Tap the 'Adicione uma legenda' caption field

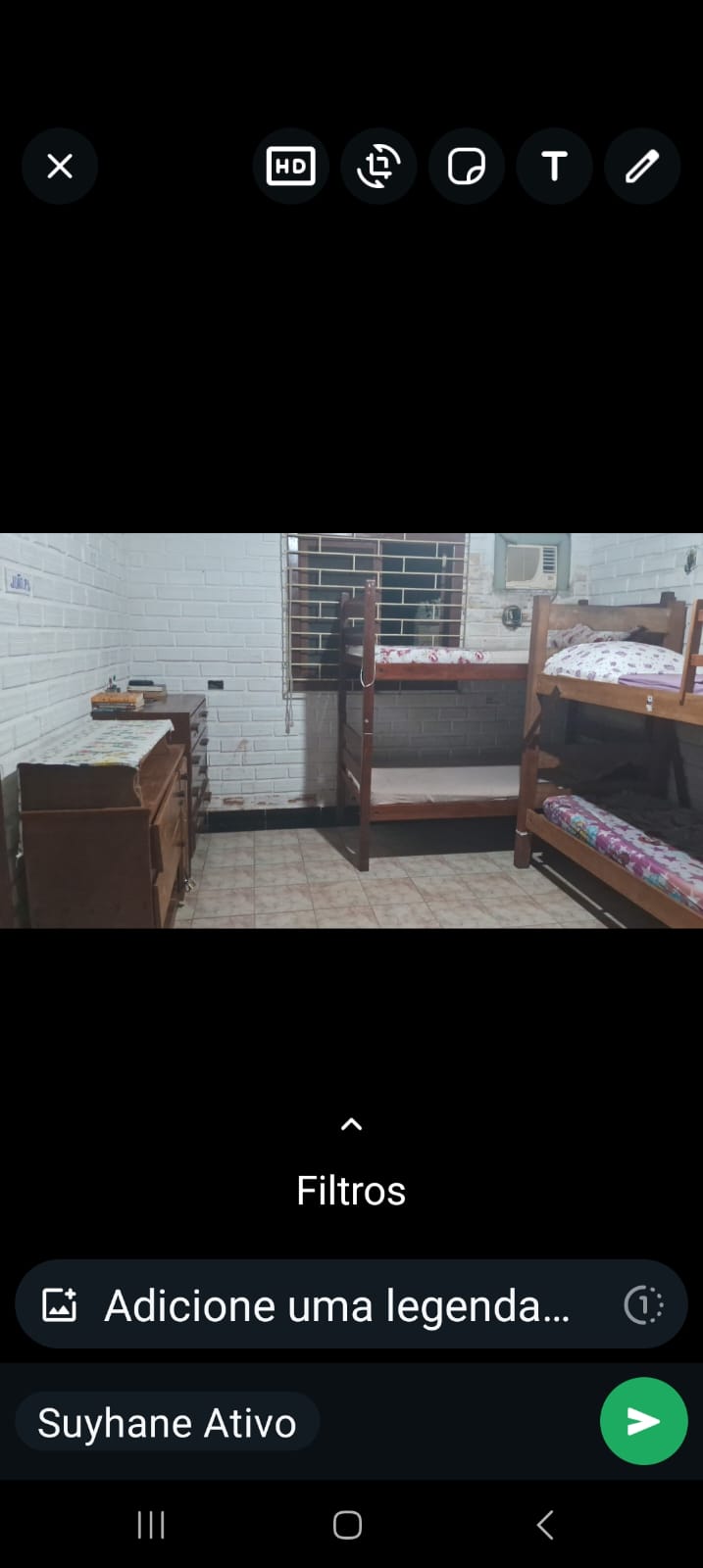[336, 1305]
